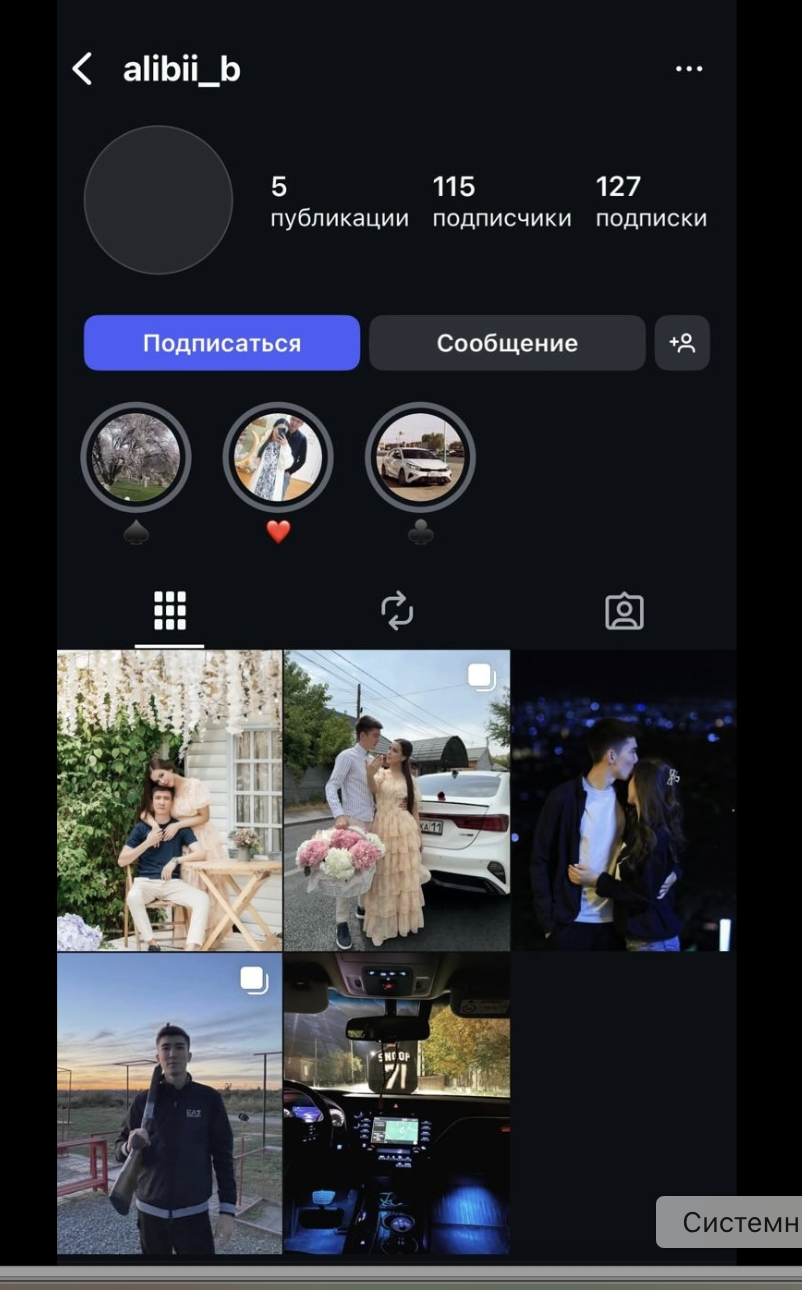Viewport: 802px width, 1290px height.
Task: View the 115 подписчики list
Action: click(x=501, y=201)
